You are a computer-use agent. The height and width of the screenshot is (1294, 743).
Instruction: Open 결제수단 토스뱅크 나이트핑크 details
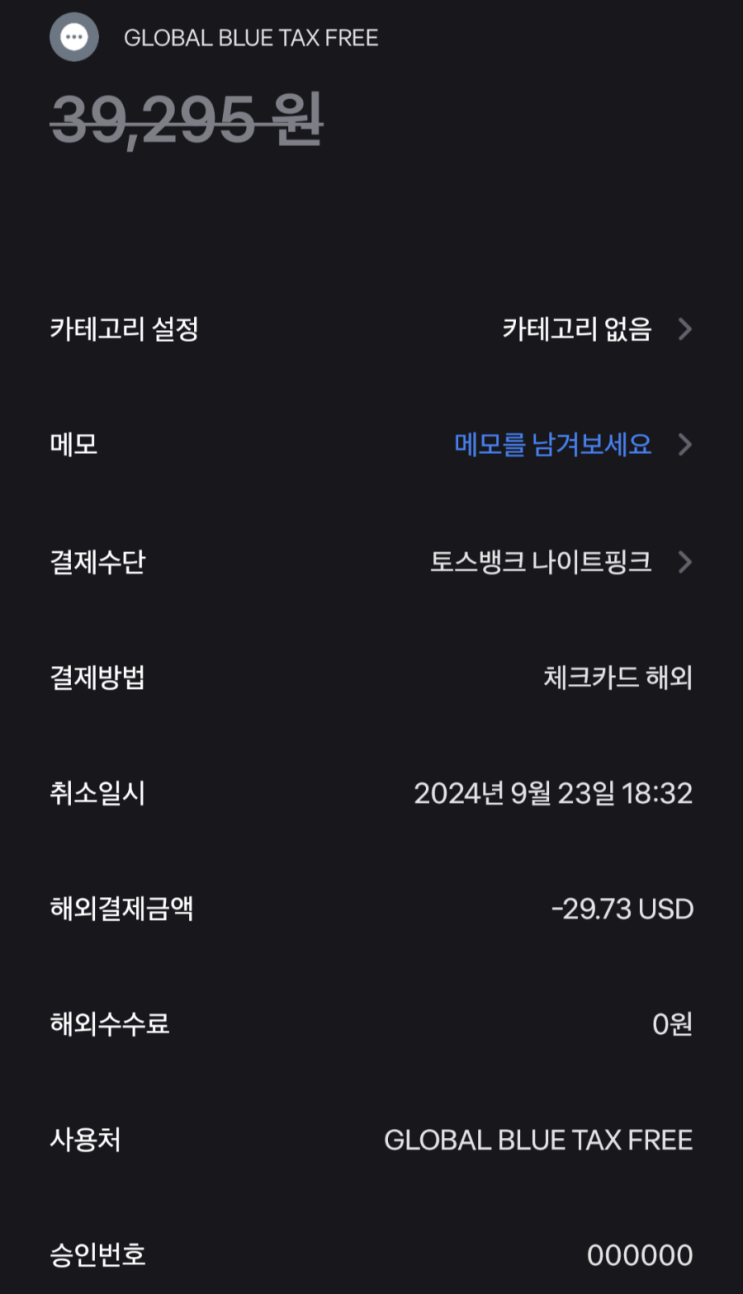pos(541,562)
